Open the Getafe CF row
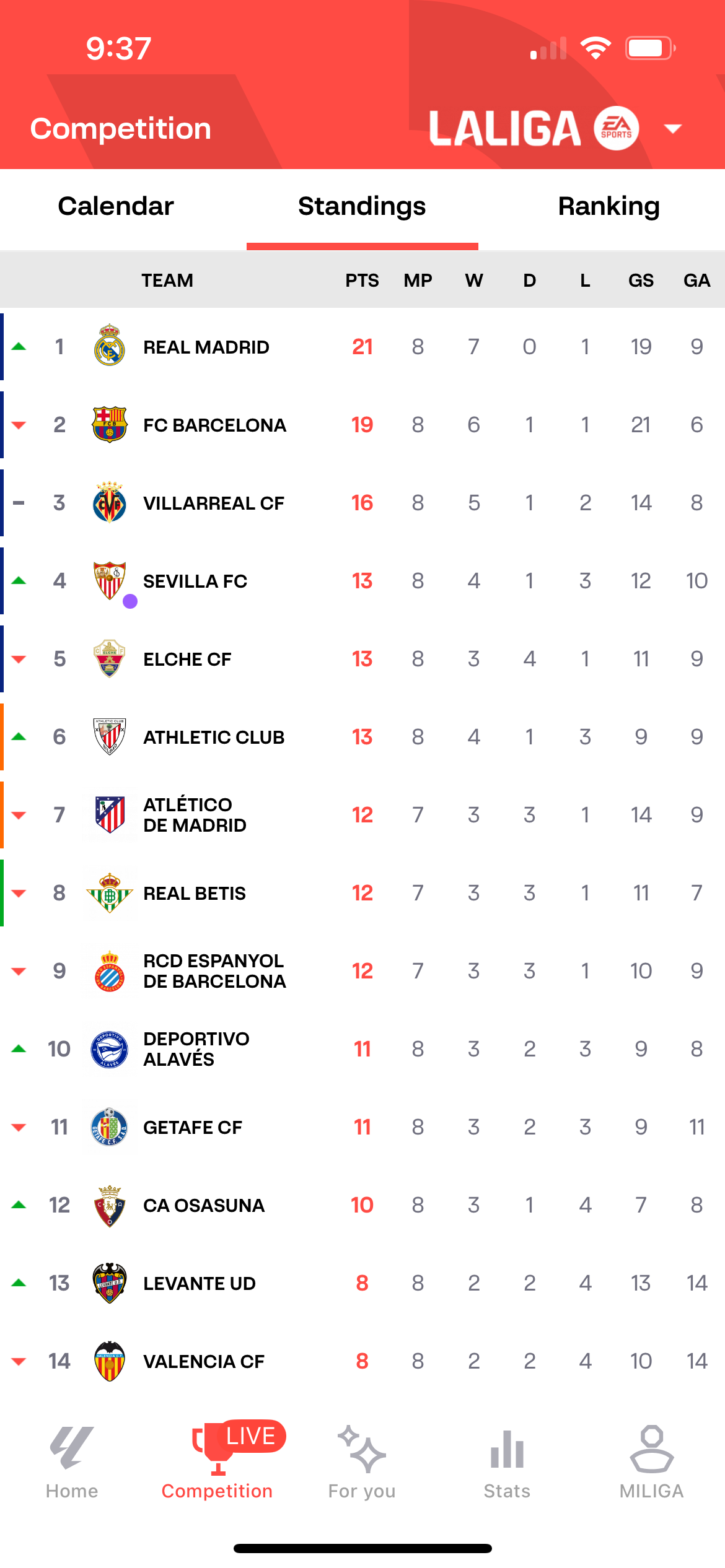The height and width of the screenshot is (1568, 725). [x=193, y=1128]
